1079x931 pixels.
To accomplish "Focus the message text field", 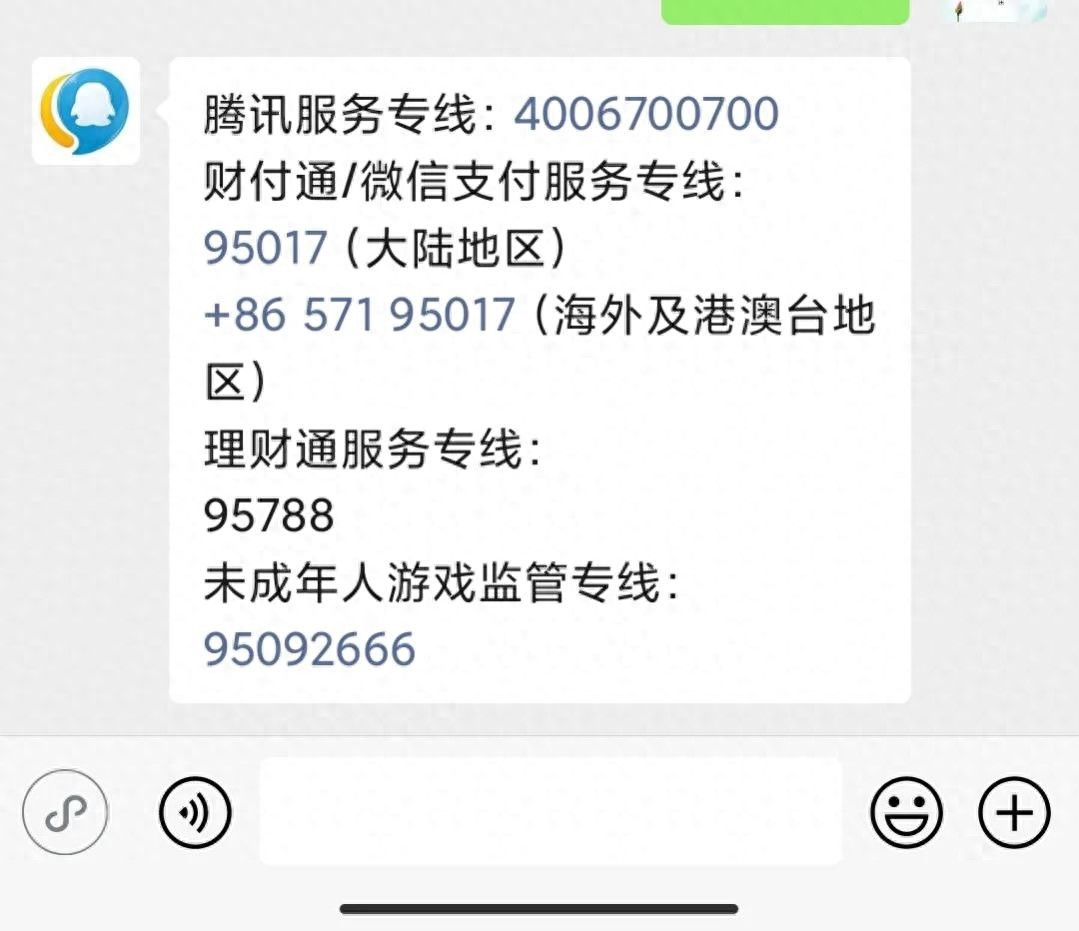I will (550, 811).
